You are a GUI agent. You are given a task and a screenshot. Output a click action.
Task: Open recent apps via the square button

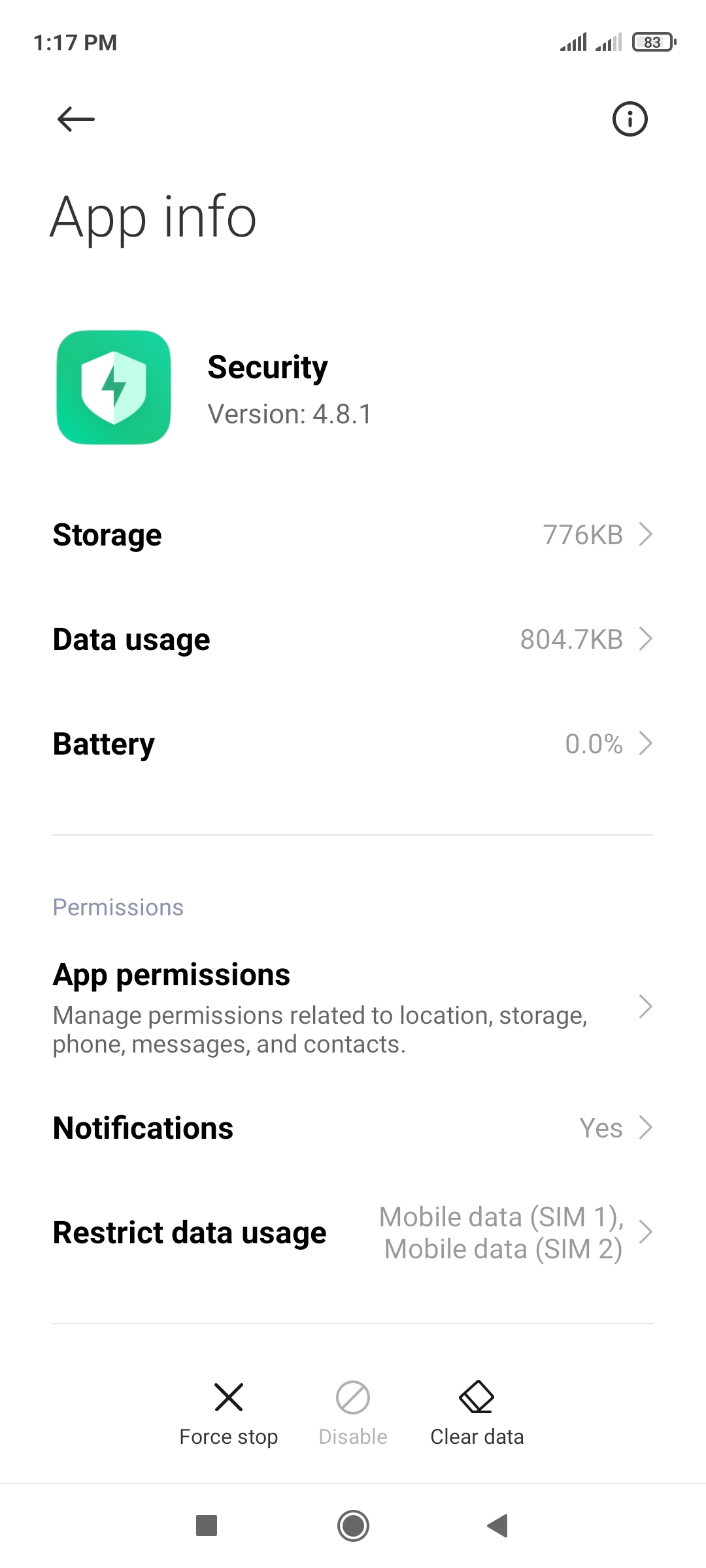pos(207,1526)
